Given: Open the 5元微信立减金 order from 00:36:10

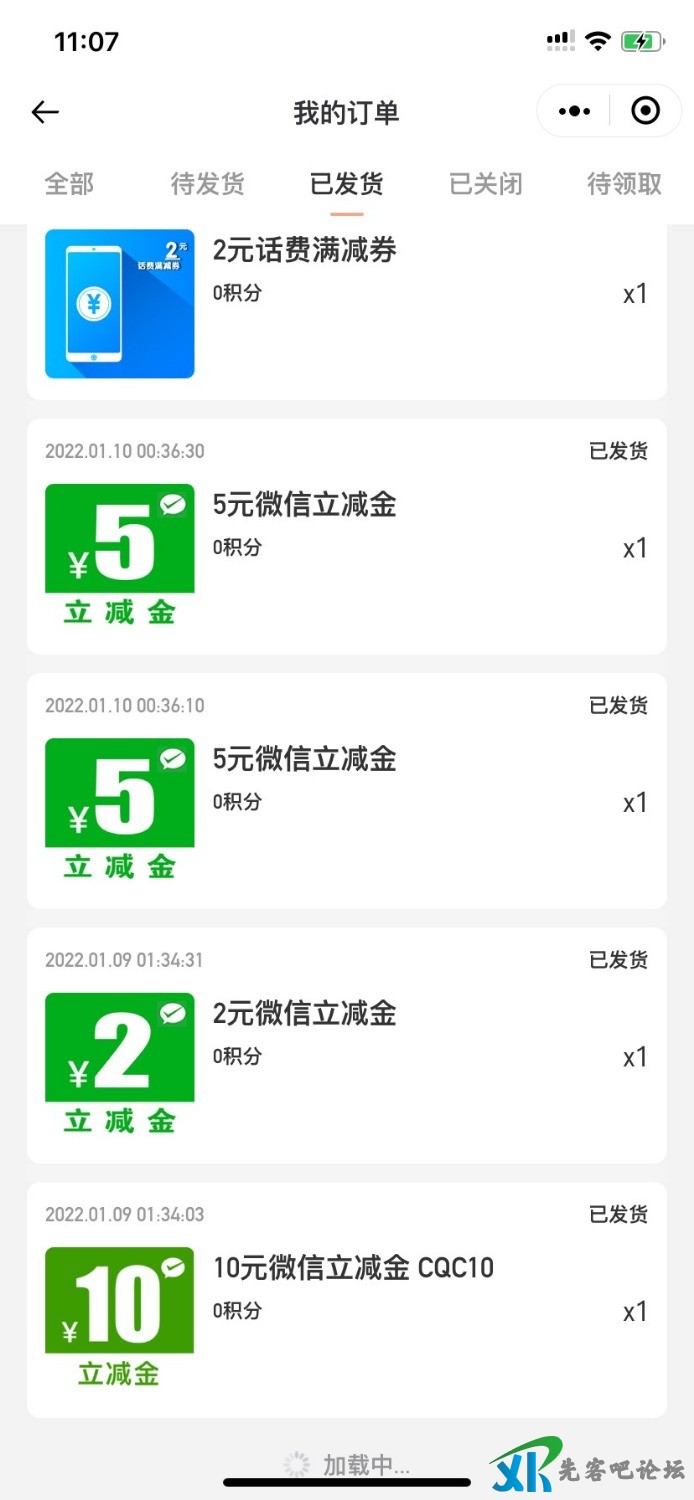Looking at the screenshot, I should tap(346, 791).
